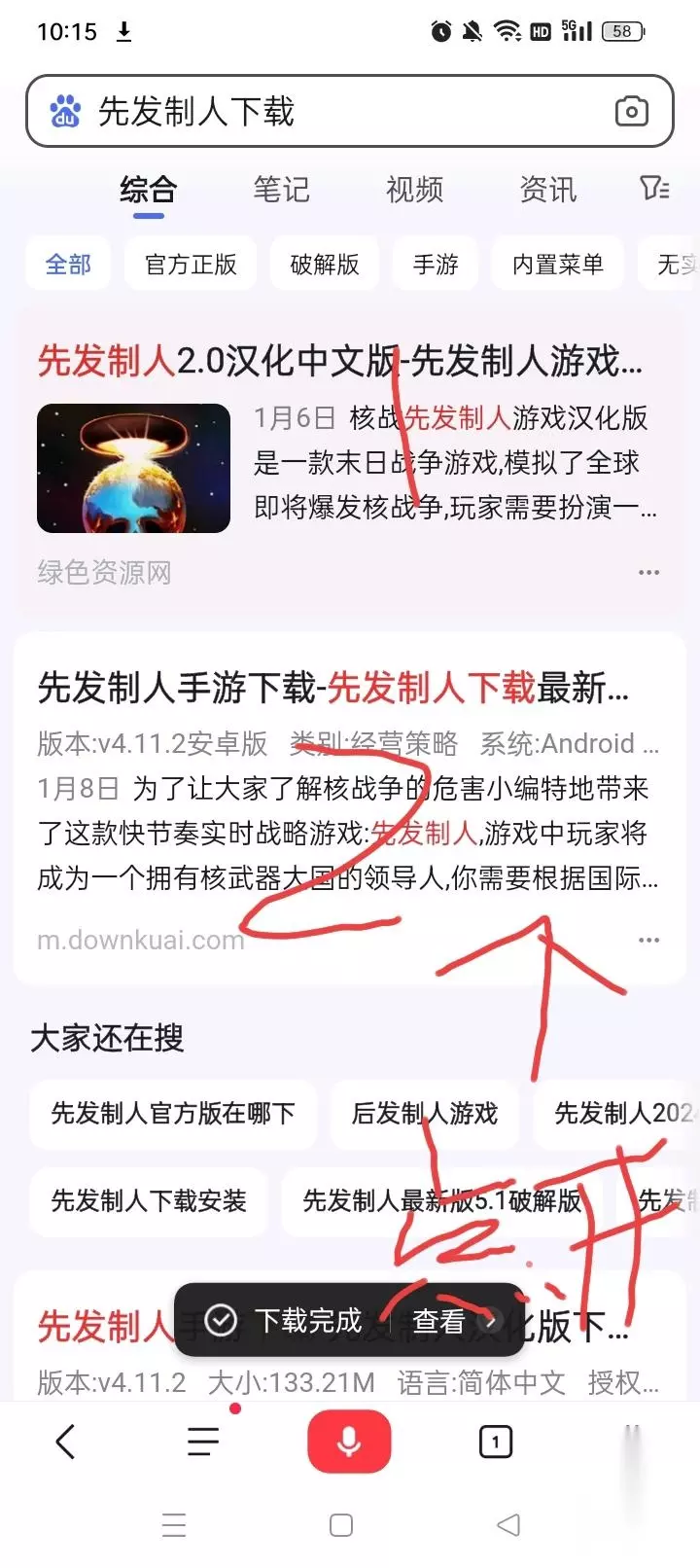Tap the search box showing 先发制人下载

350,112
